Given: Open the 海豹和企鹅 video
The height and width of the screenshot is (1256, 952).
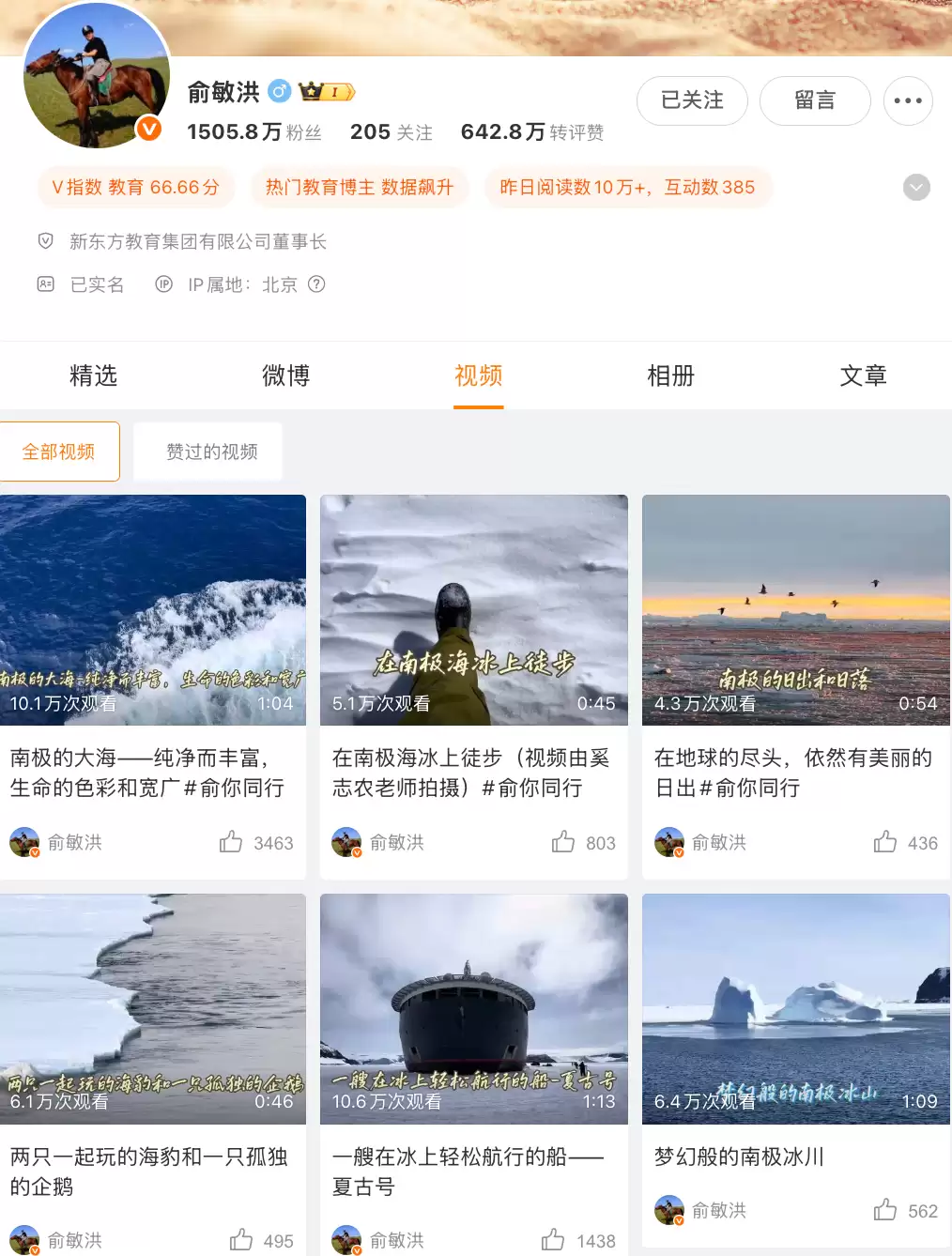Looking at the screenshot, I should [153, 1008].
